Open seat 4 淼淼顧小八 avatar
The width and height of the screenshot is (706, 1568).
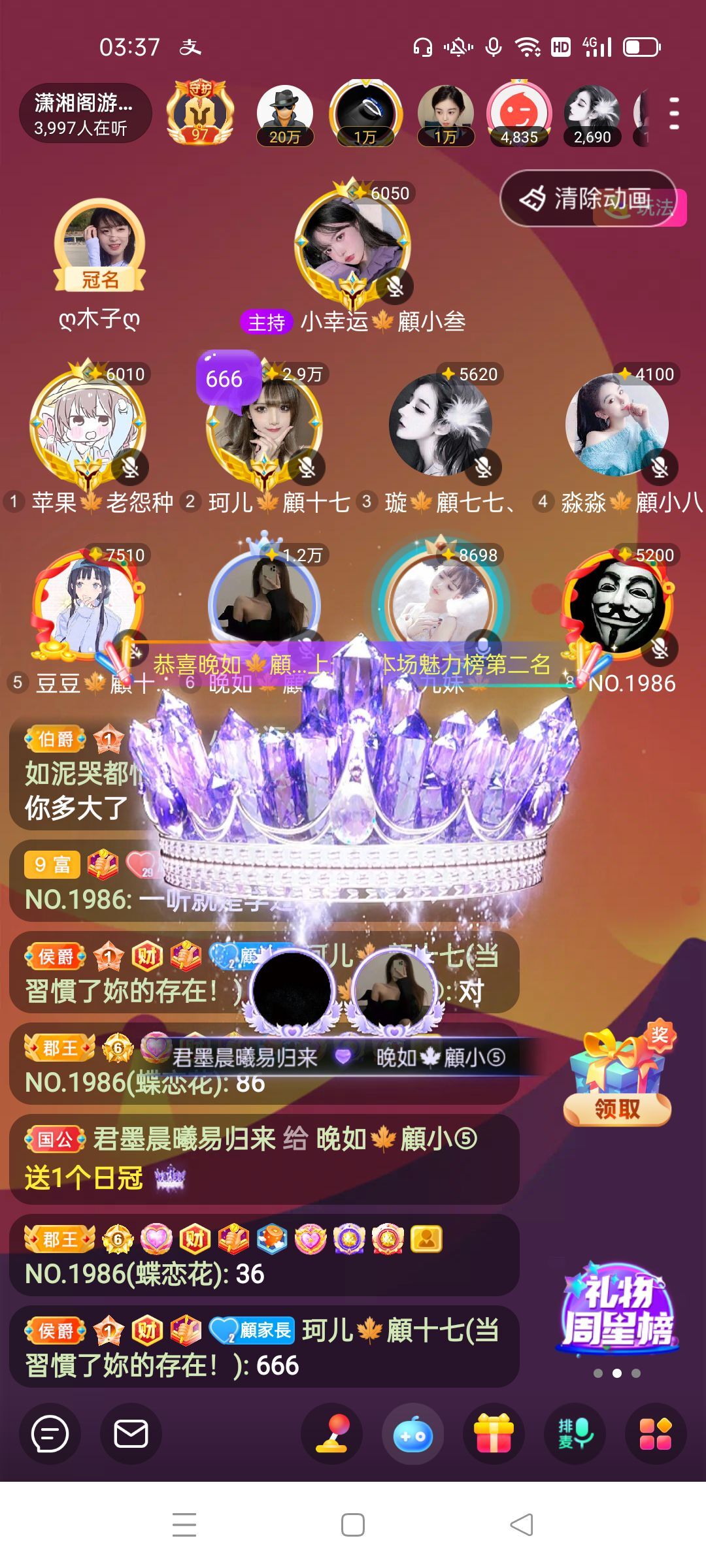pyautogui.click(x=618, y=425)
